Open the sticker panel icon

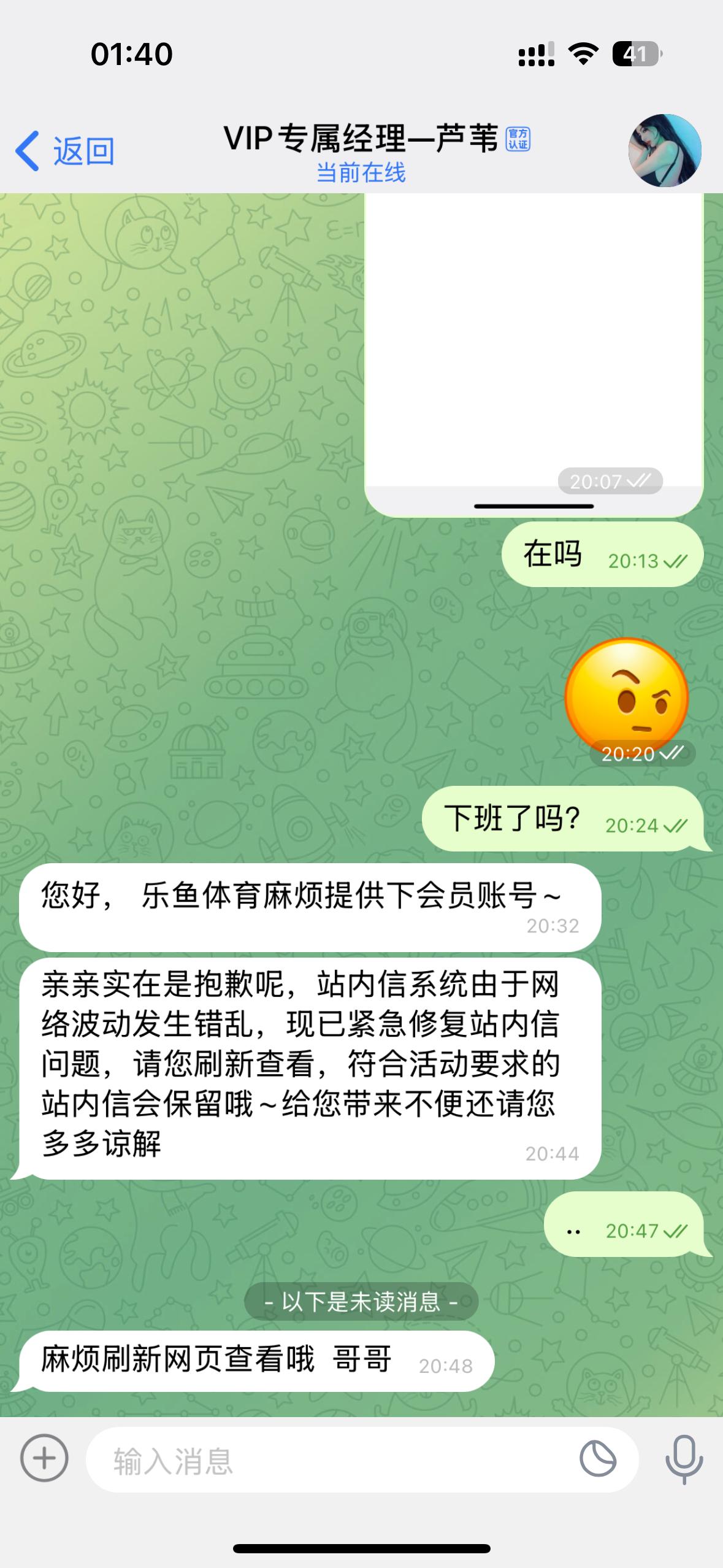point(597,1459)
